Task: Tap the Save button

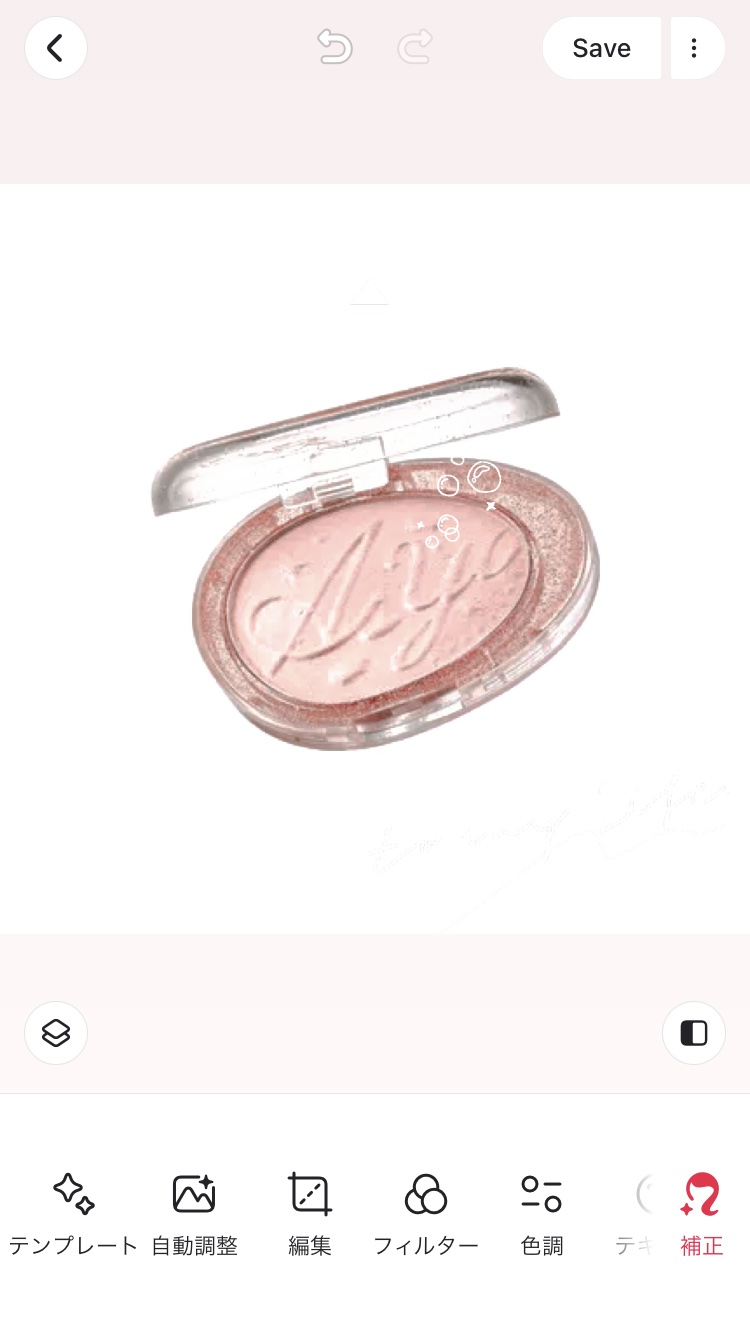Action: (x=601, y=48)
